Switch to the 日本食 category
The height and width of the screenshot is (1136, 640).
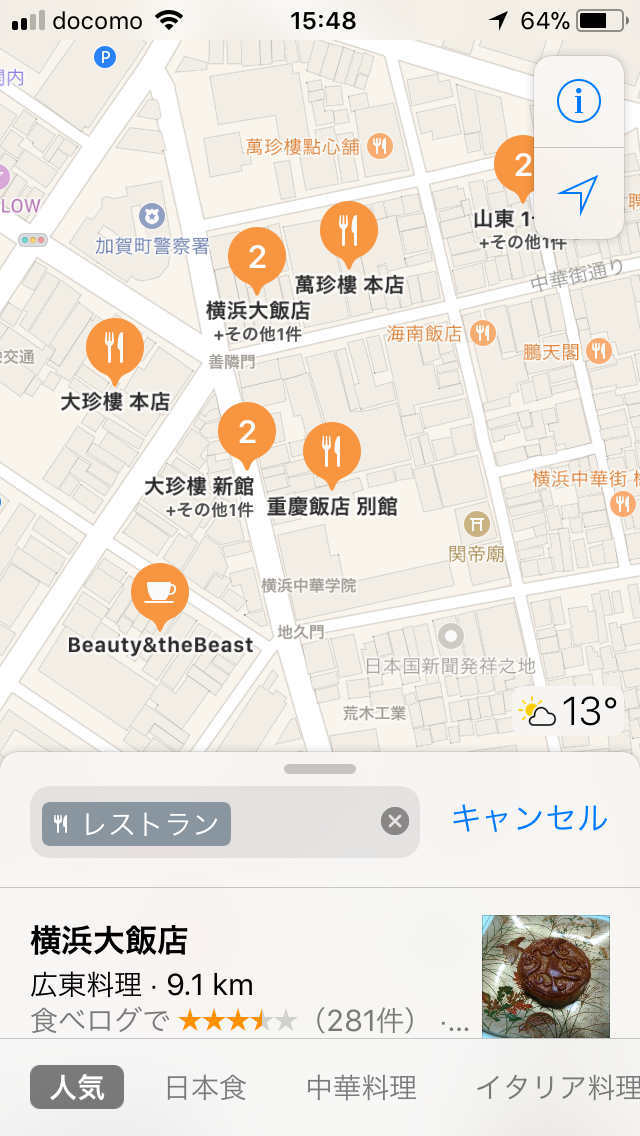[x=206, y=1087]
